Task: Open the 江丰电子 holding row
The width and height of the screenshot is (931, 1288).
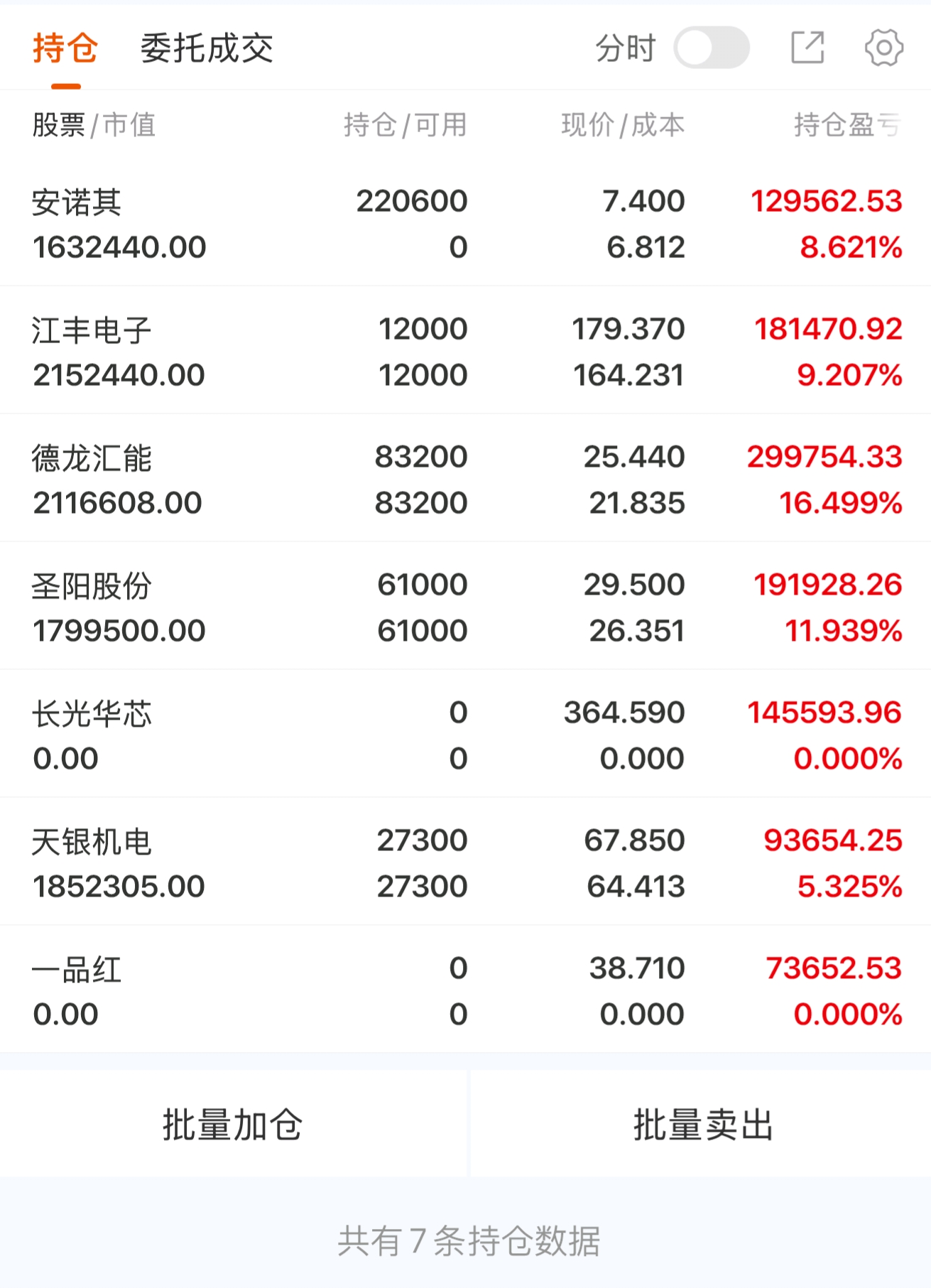Action: pos(465,350)
